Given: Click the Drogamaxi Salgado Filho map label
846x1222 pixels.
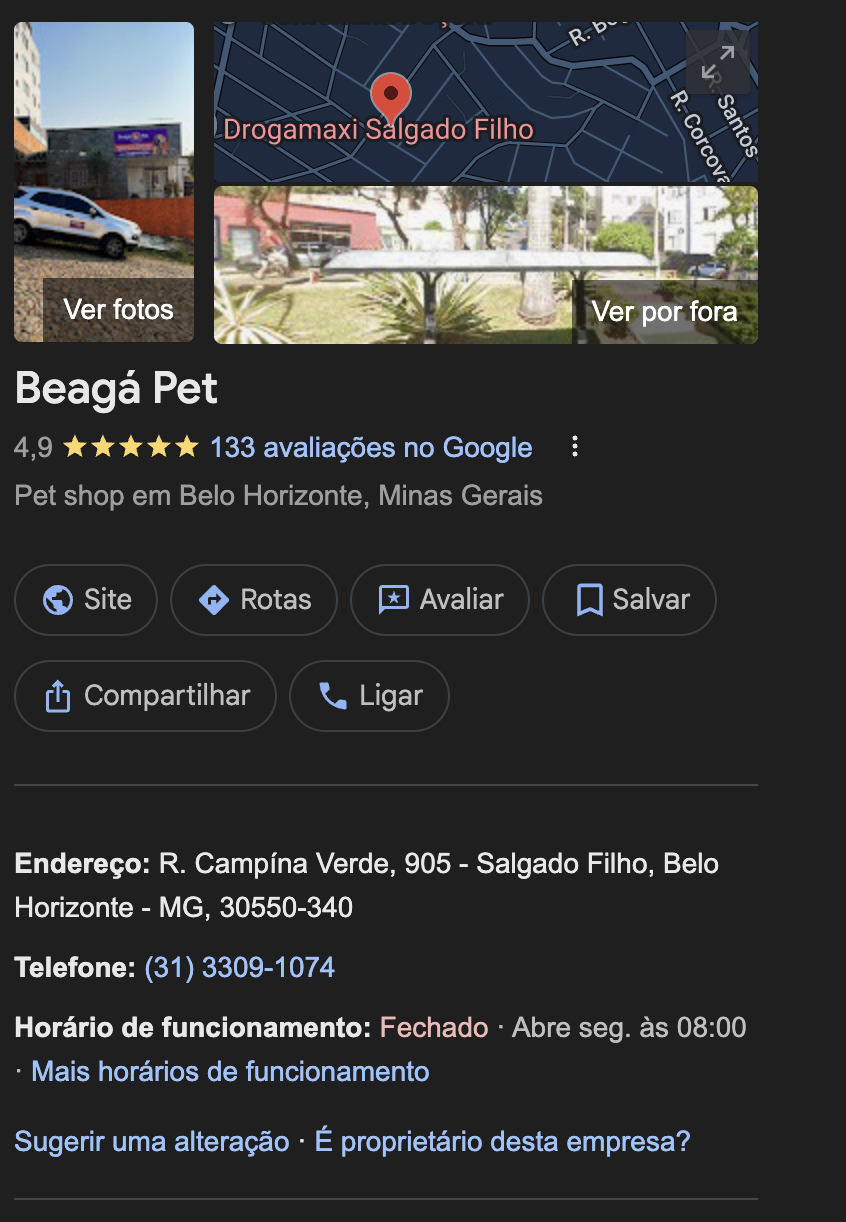Looking at the screenshot, I should (x=377, y=129).
